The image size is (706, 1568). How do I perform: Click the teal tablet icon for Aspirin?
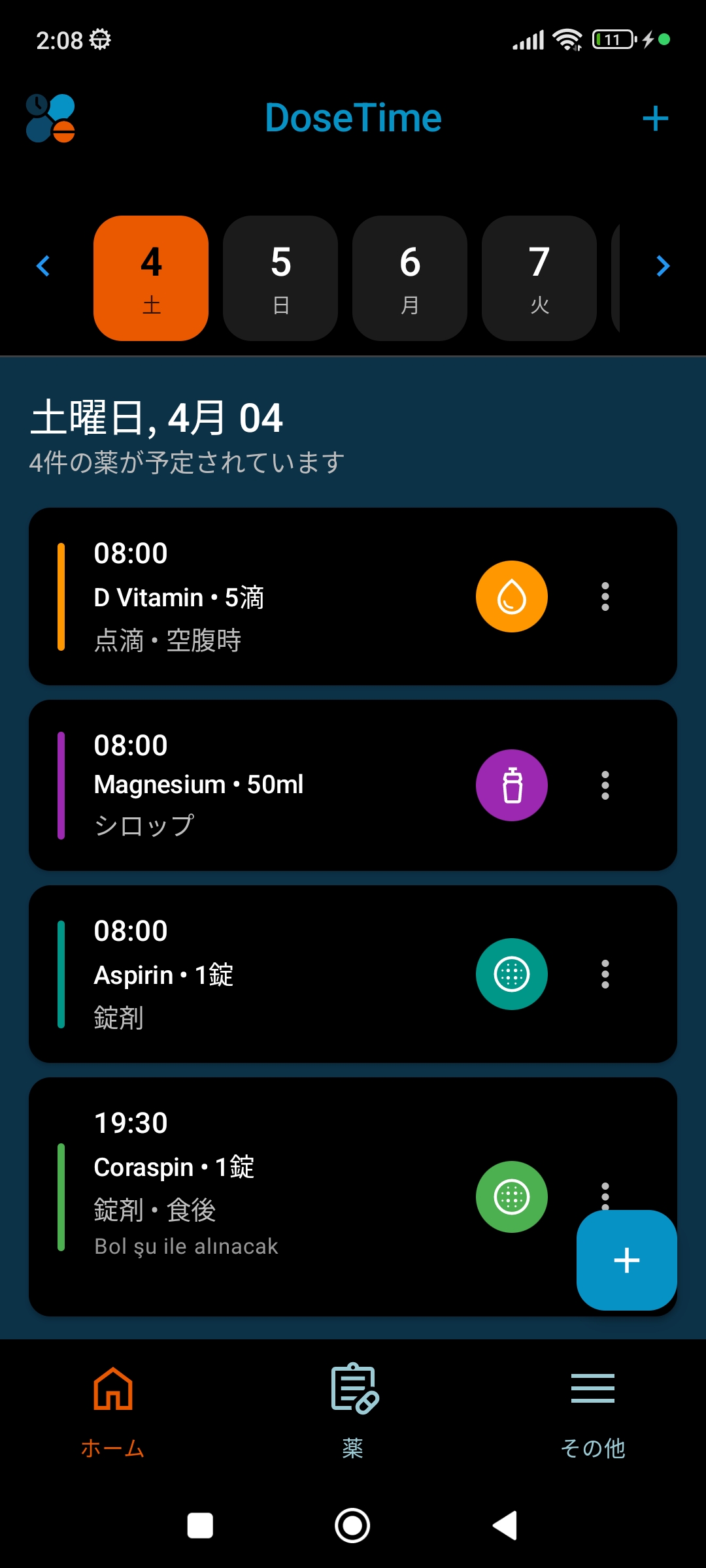tap(512, 973)
